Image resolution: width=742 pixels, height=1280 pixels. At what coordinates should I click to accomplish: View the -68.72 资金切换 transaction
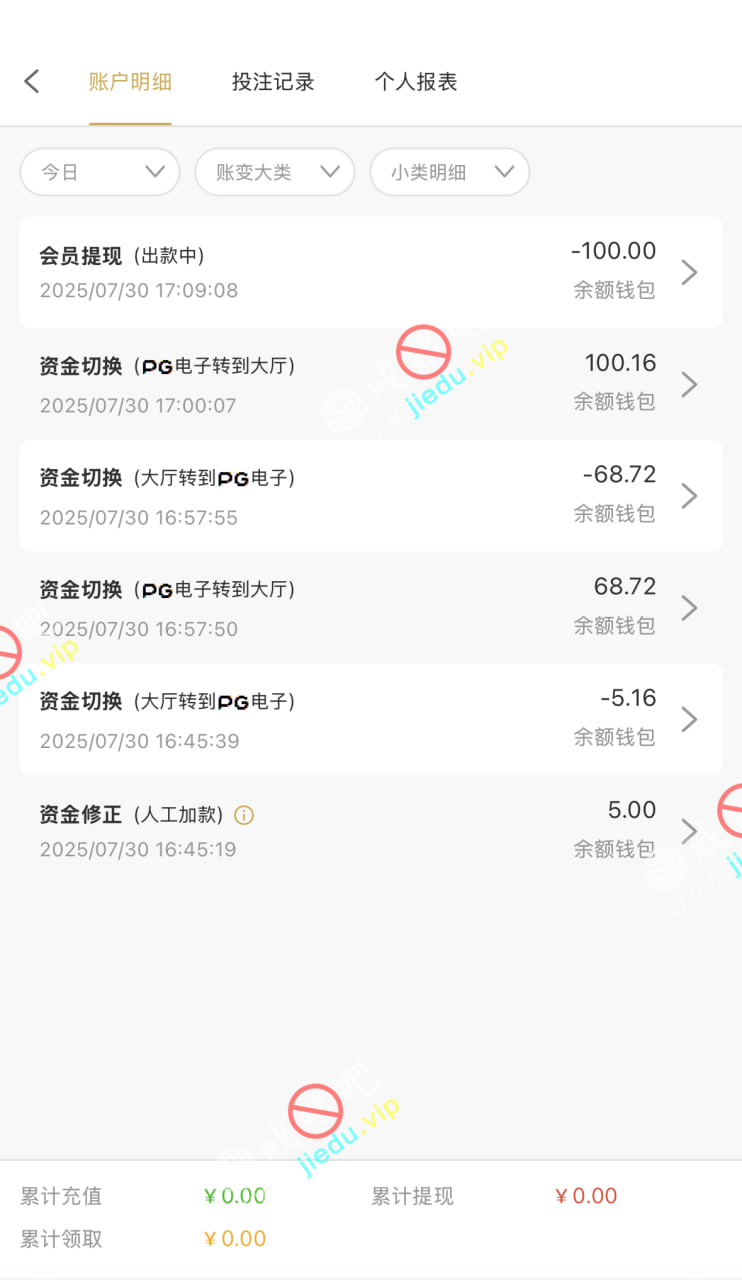coord(370,496)
